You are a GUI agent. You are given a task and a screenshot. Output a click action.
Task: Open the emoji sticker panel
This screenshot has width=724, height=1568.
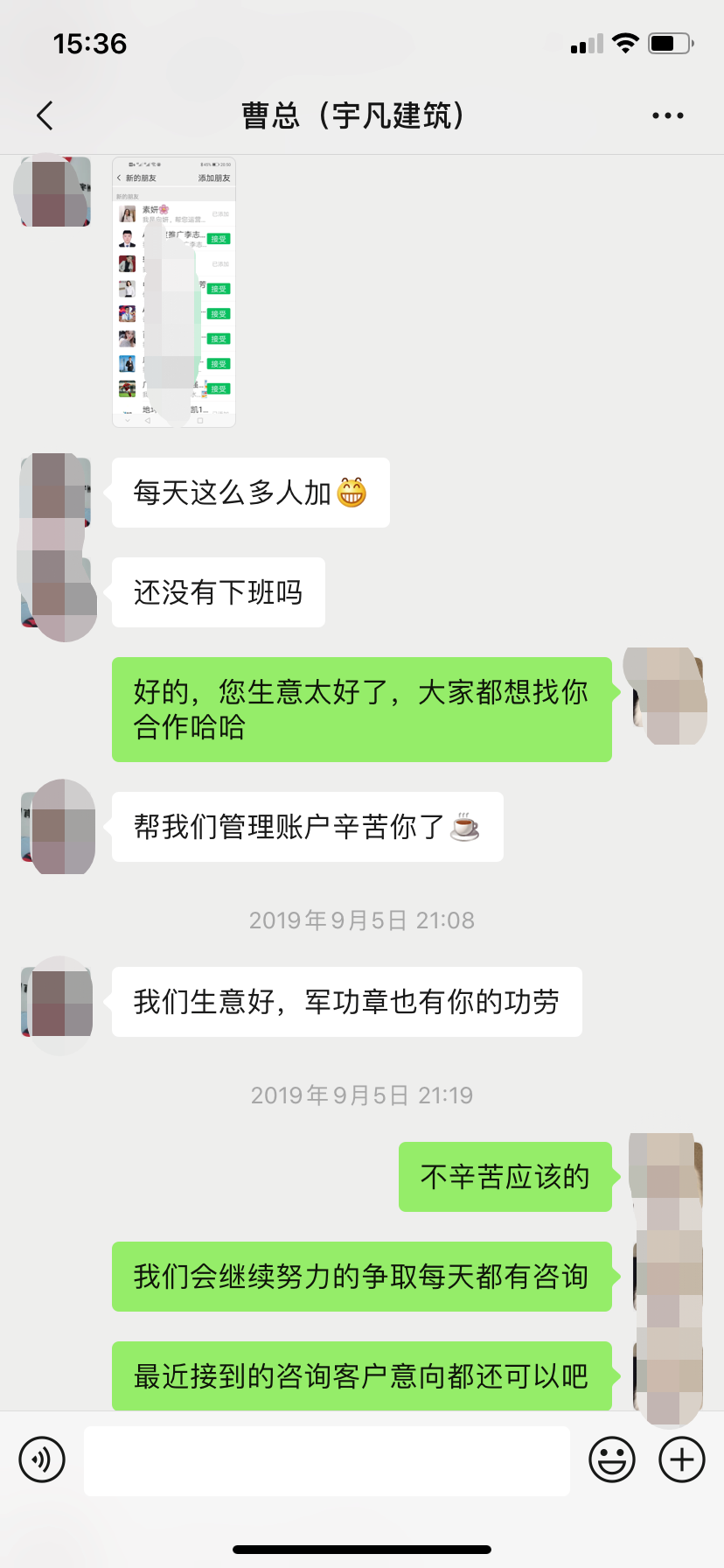point(611,1459)
